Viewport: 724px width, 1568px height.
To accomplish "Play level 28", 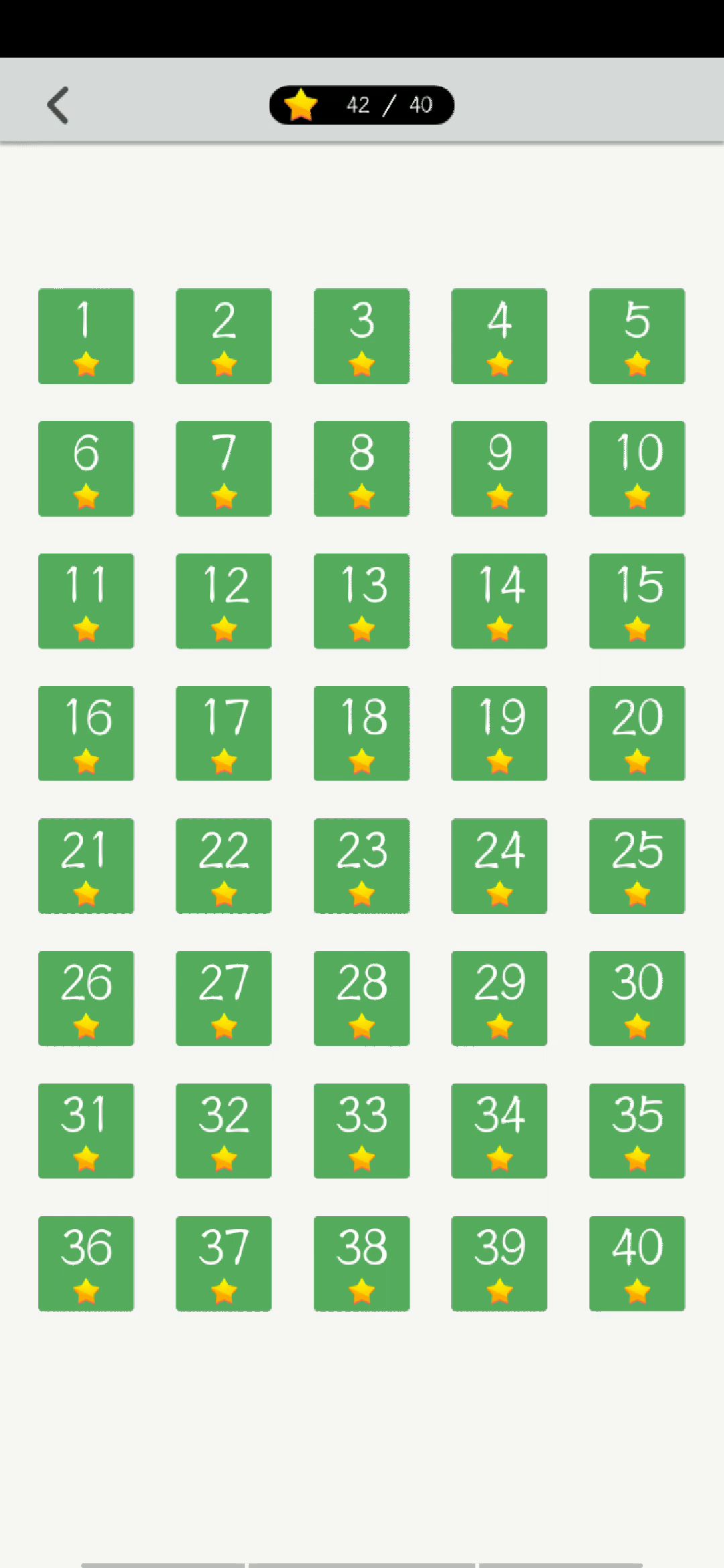I will 361,998.
